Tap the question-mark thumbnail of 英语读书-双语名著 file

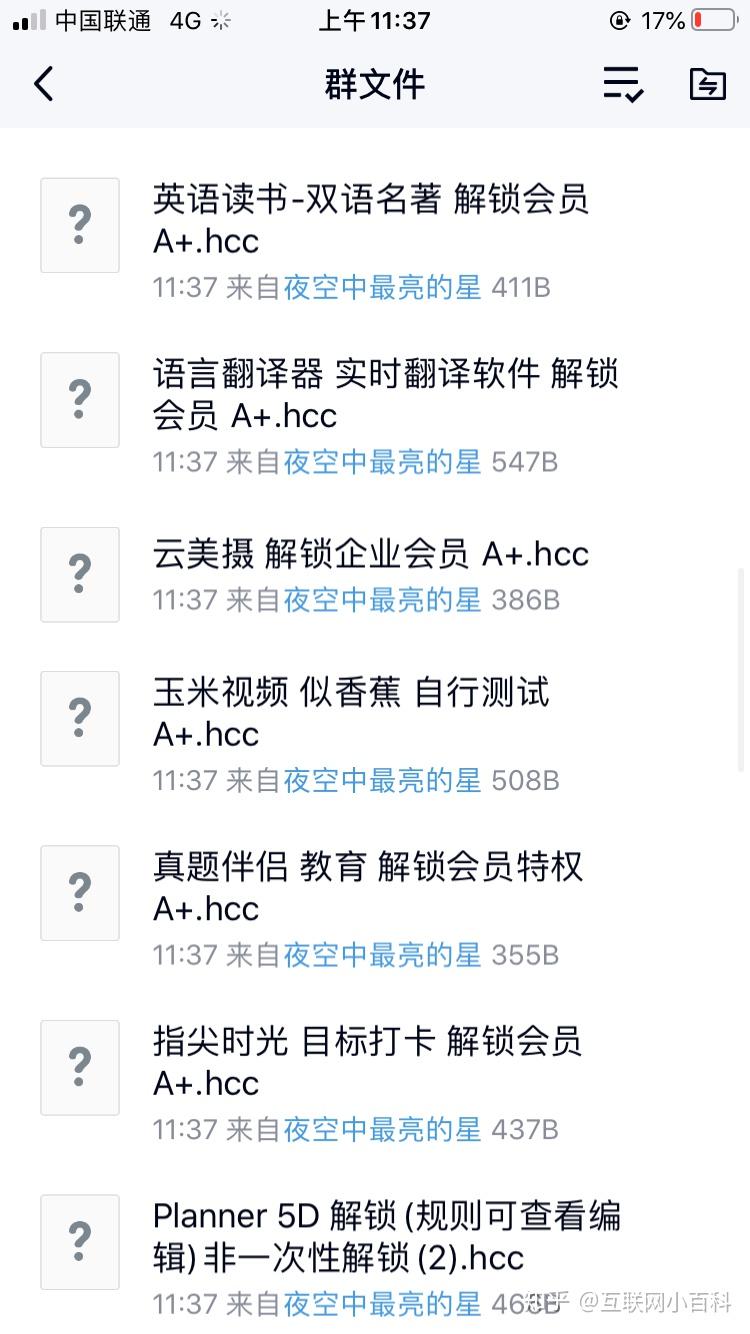coord(79,225)
